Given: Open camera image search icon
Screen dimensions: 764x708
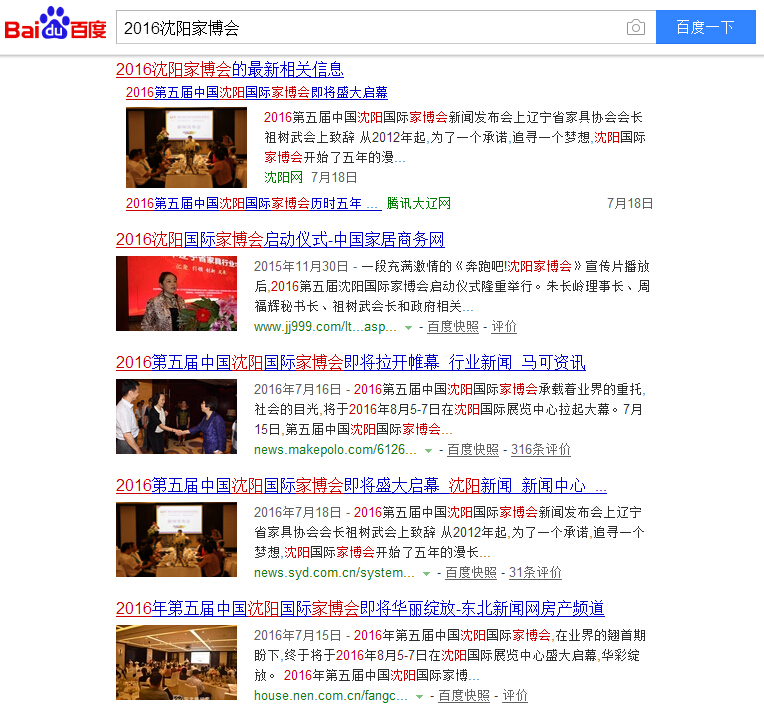Looking at the screenshot, I should [x=636, y=28].
